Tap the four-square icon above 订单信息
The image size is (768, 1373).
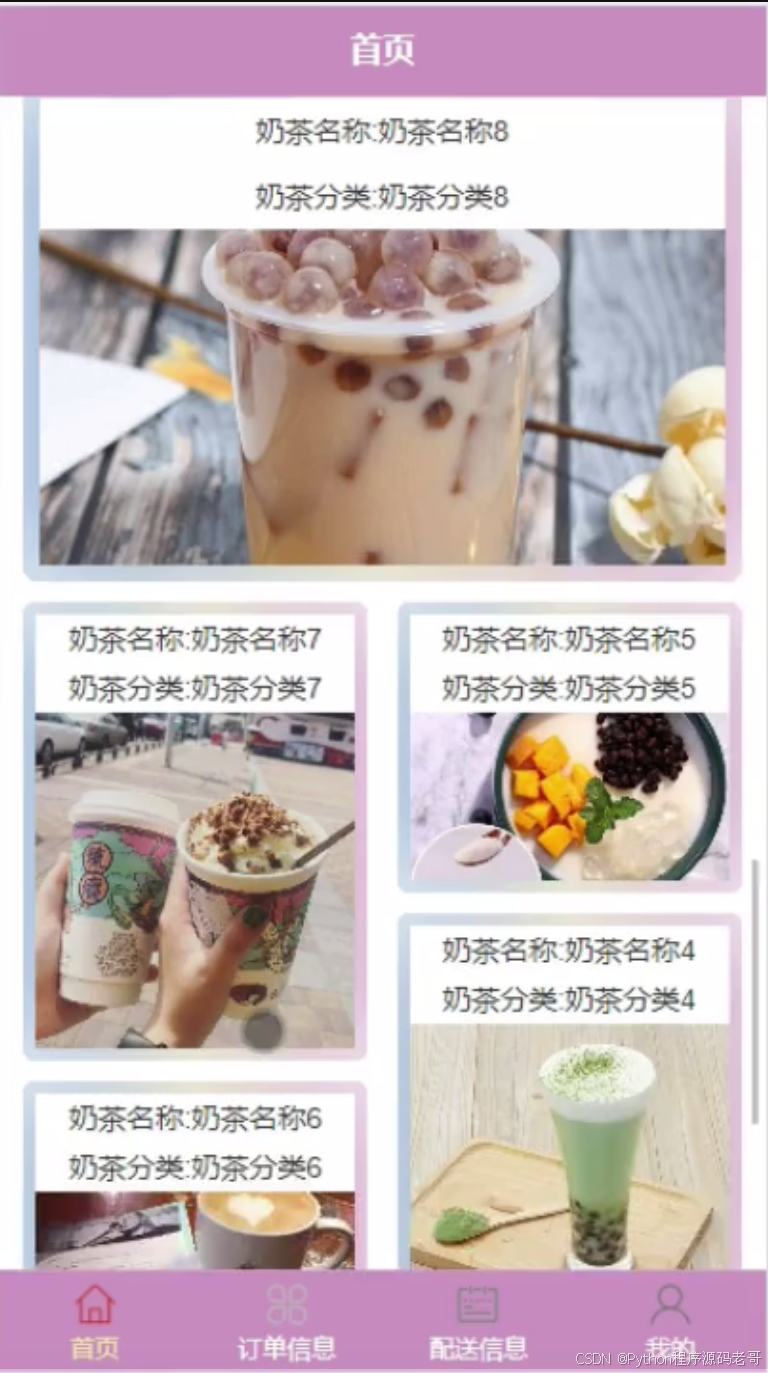(286, 1303)
